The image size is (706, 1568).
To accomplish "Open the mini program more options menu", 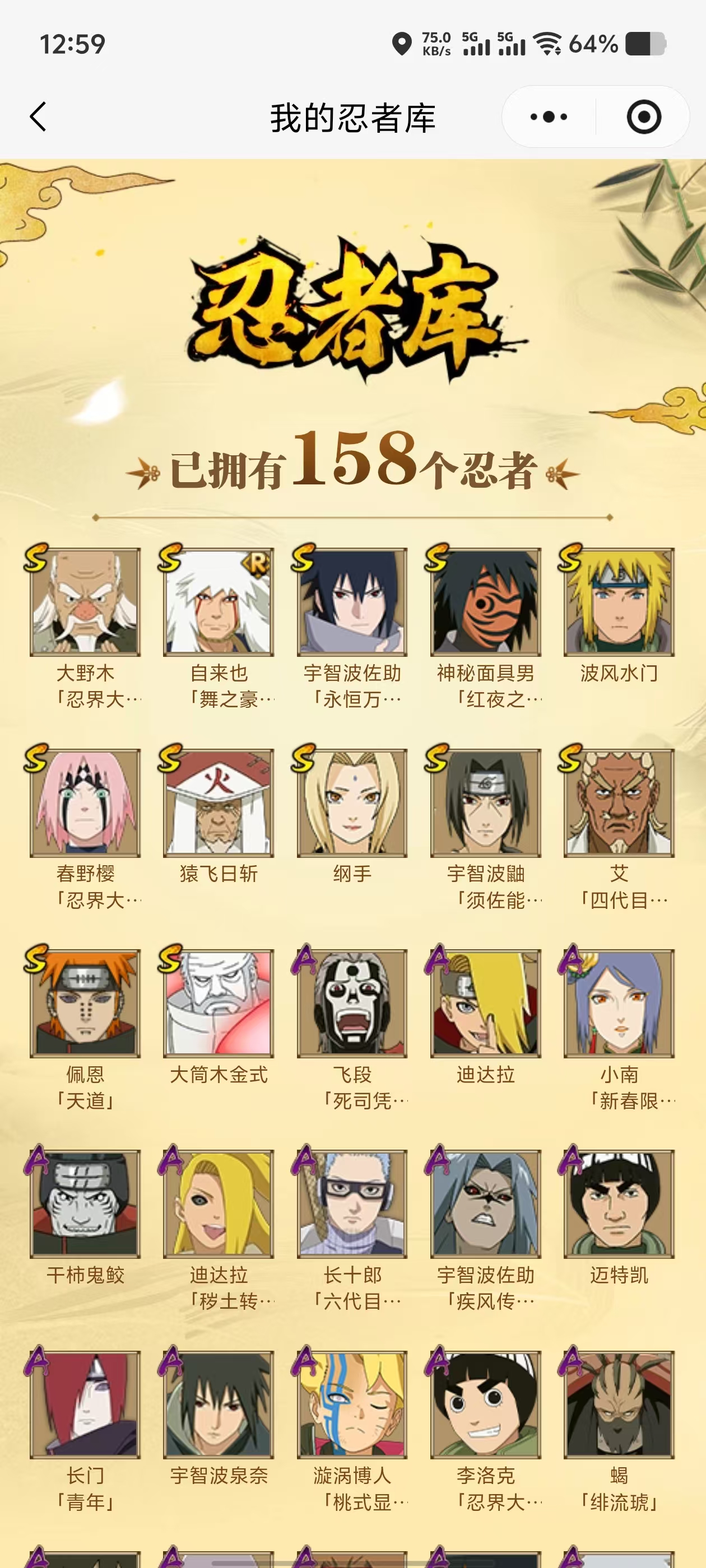I will tap(548, 116).
